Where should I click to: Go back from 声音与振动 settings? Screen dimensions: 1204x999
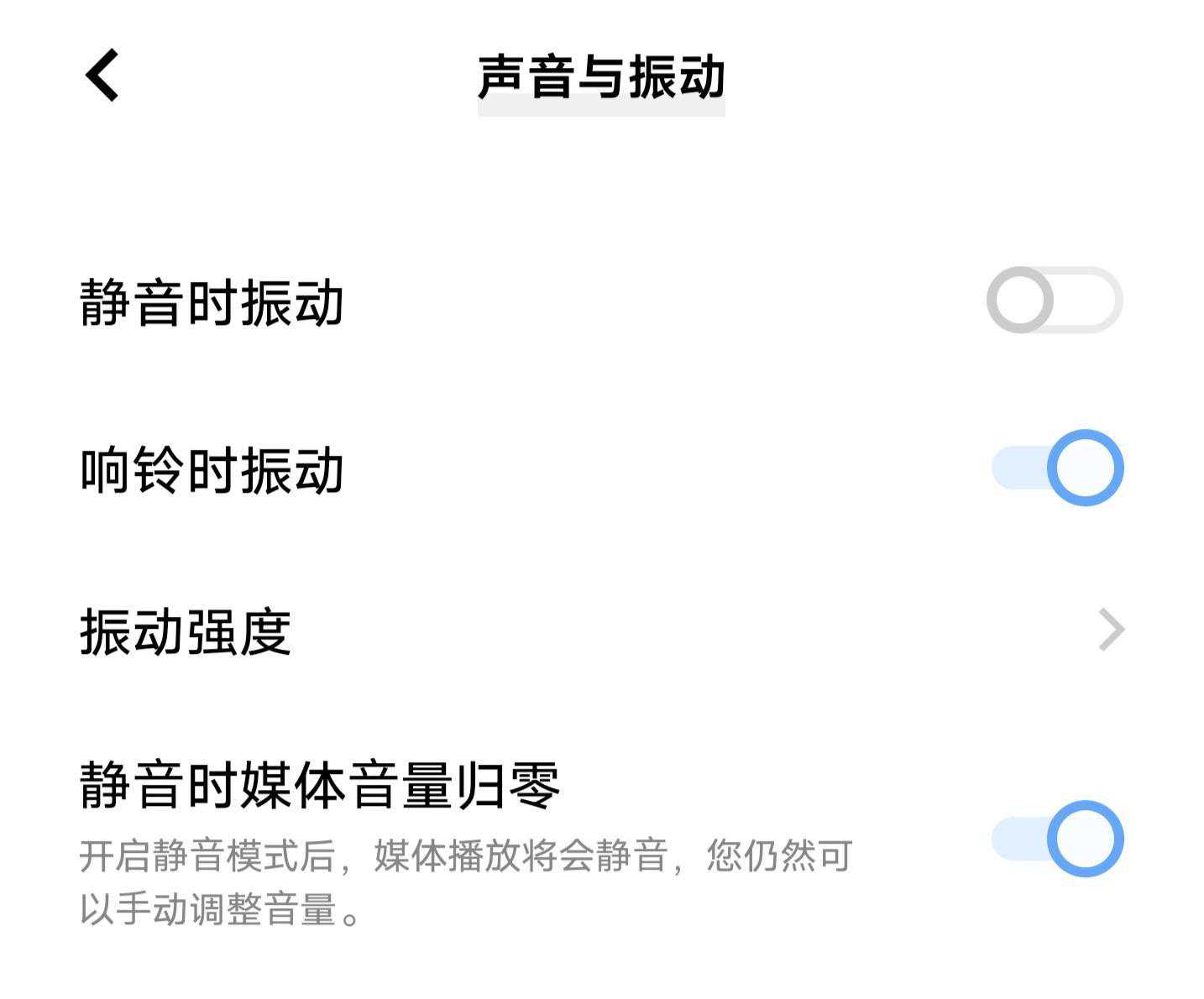pyautogui.click(x=102, y=76)
